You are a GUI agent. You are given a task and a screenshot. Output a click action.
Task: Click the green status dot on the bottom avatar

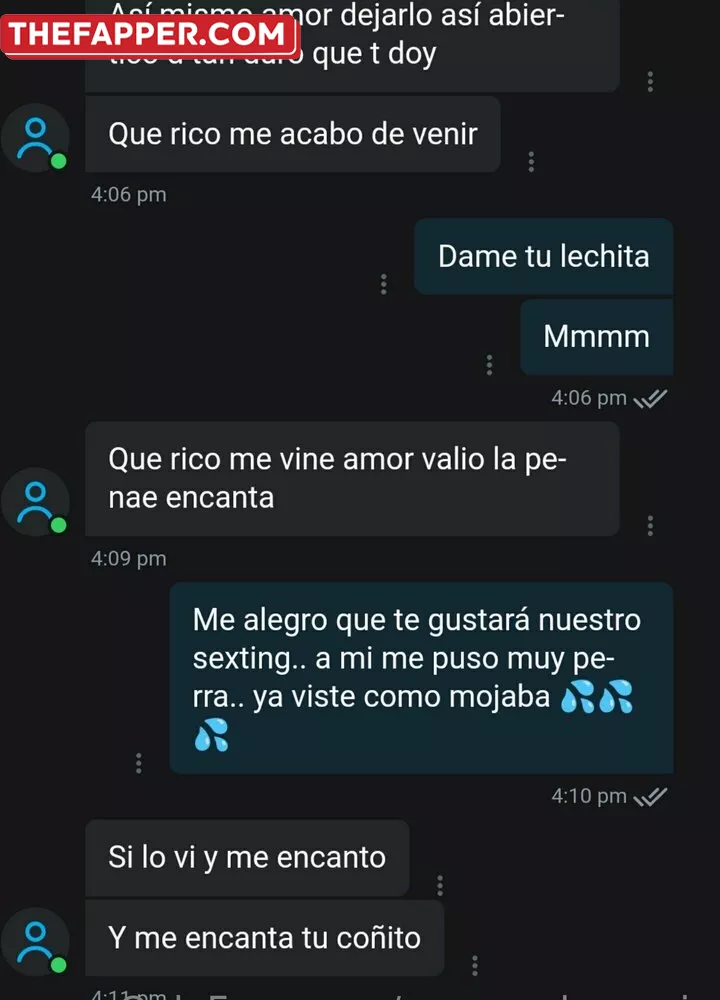58,963
